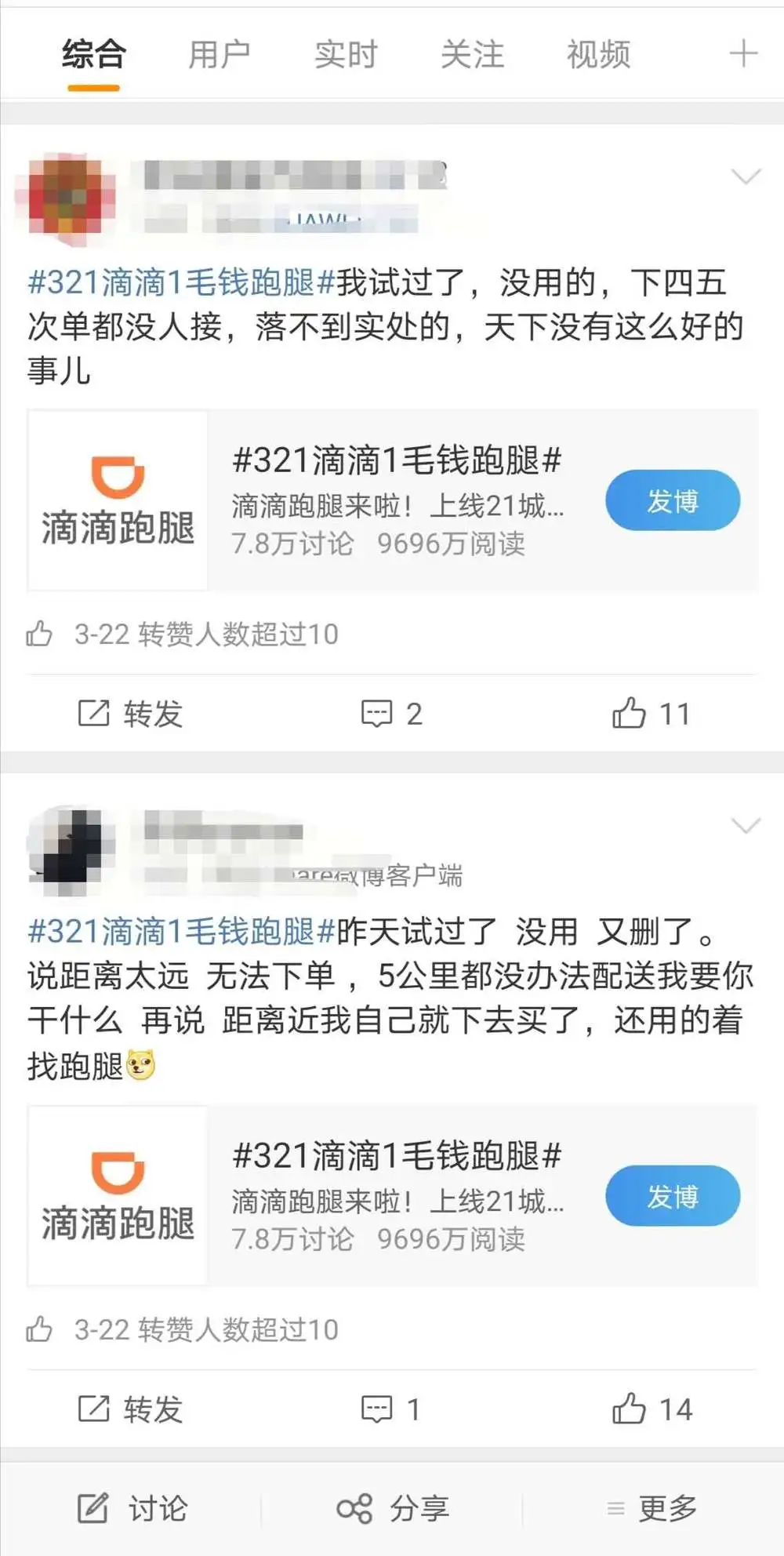The width and height of the screenshot is (784, 1556).
Task: Expand the dropdown arrow on the second post
Action: (x=746, y=825)
